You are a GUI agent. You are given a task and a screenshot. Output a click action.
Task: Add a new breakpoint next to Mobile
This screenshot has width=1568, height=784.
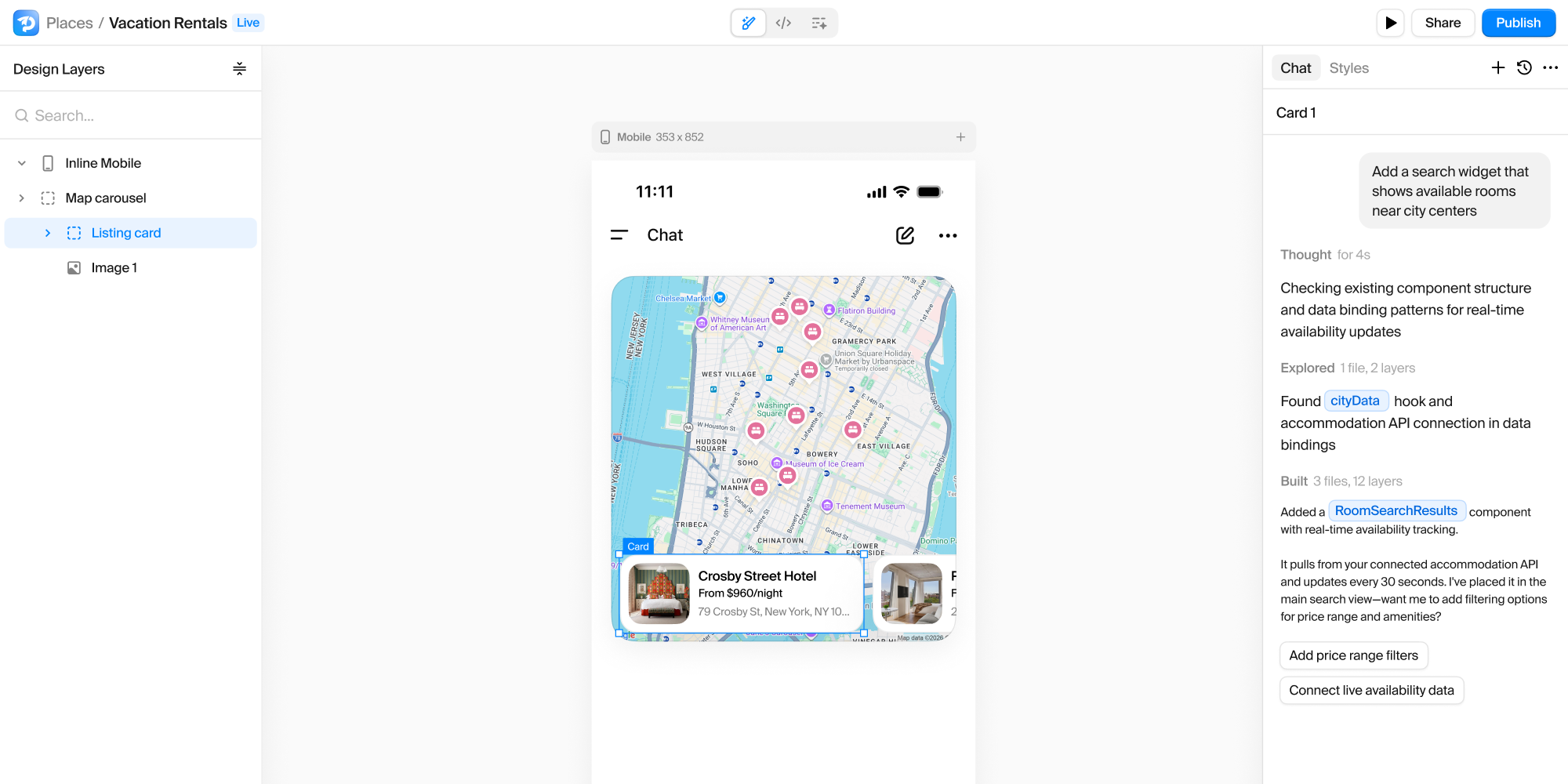(x=960, y=137)
